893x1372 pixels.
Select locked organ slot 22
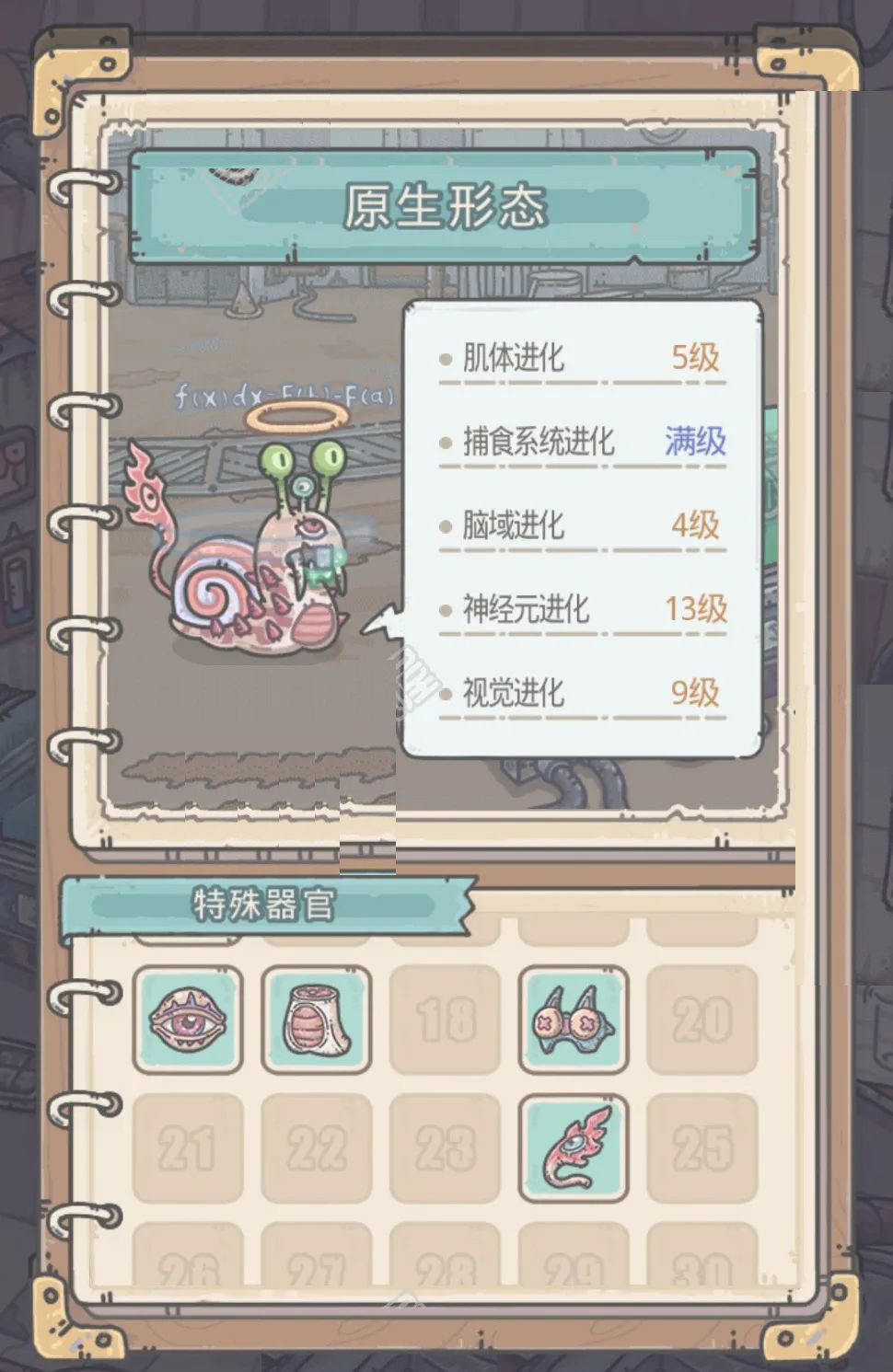tap(317, 1148)
